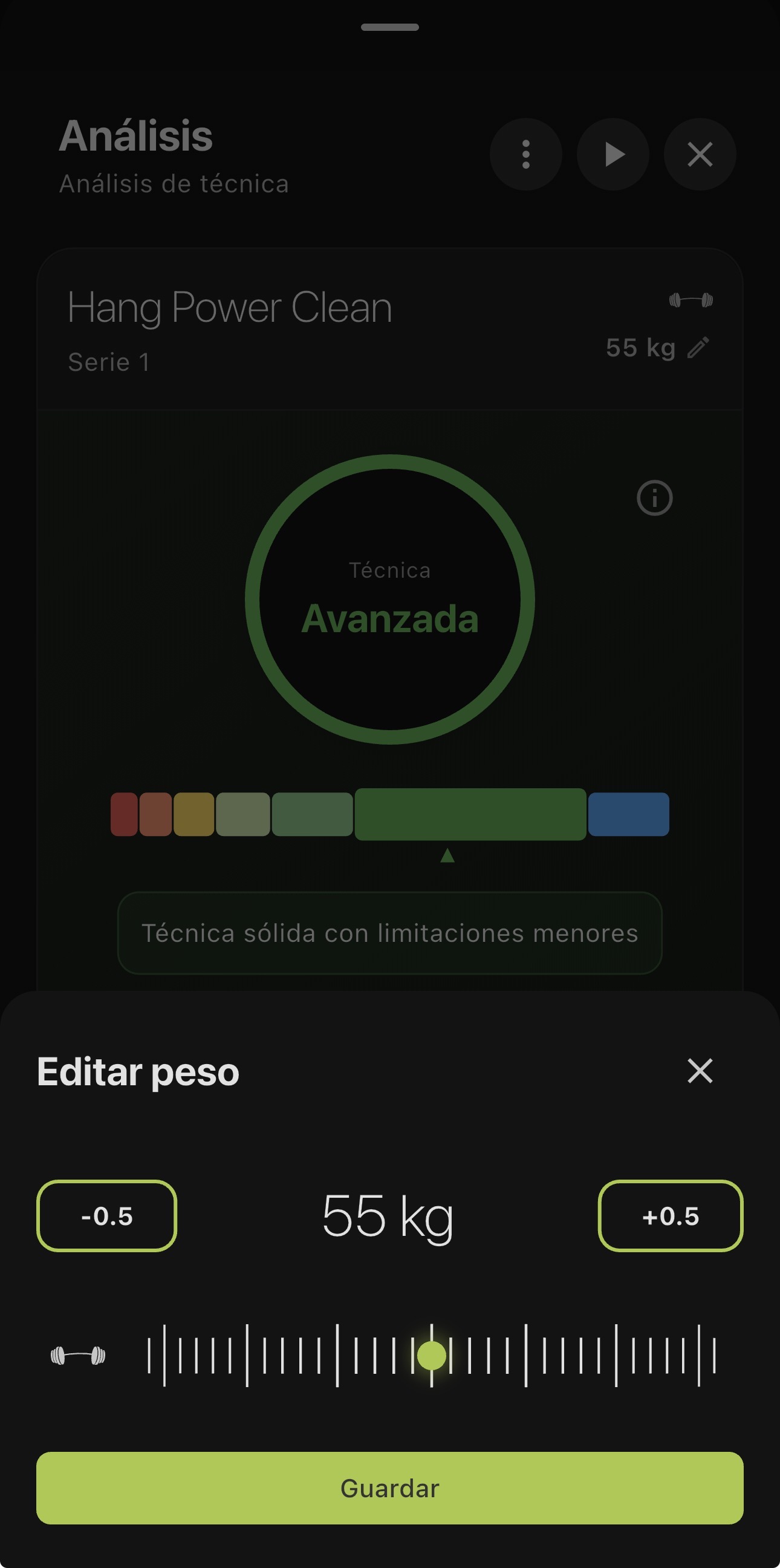Open the three-dot options menu
The image size is (780, 1568).
point(525,154)
